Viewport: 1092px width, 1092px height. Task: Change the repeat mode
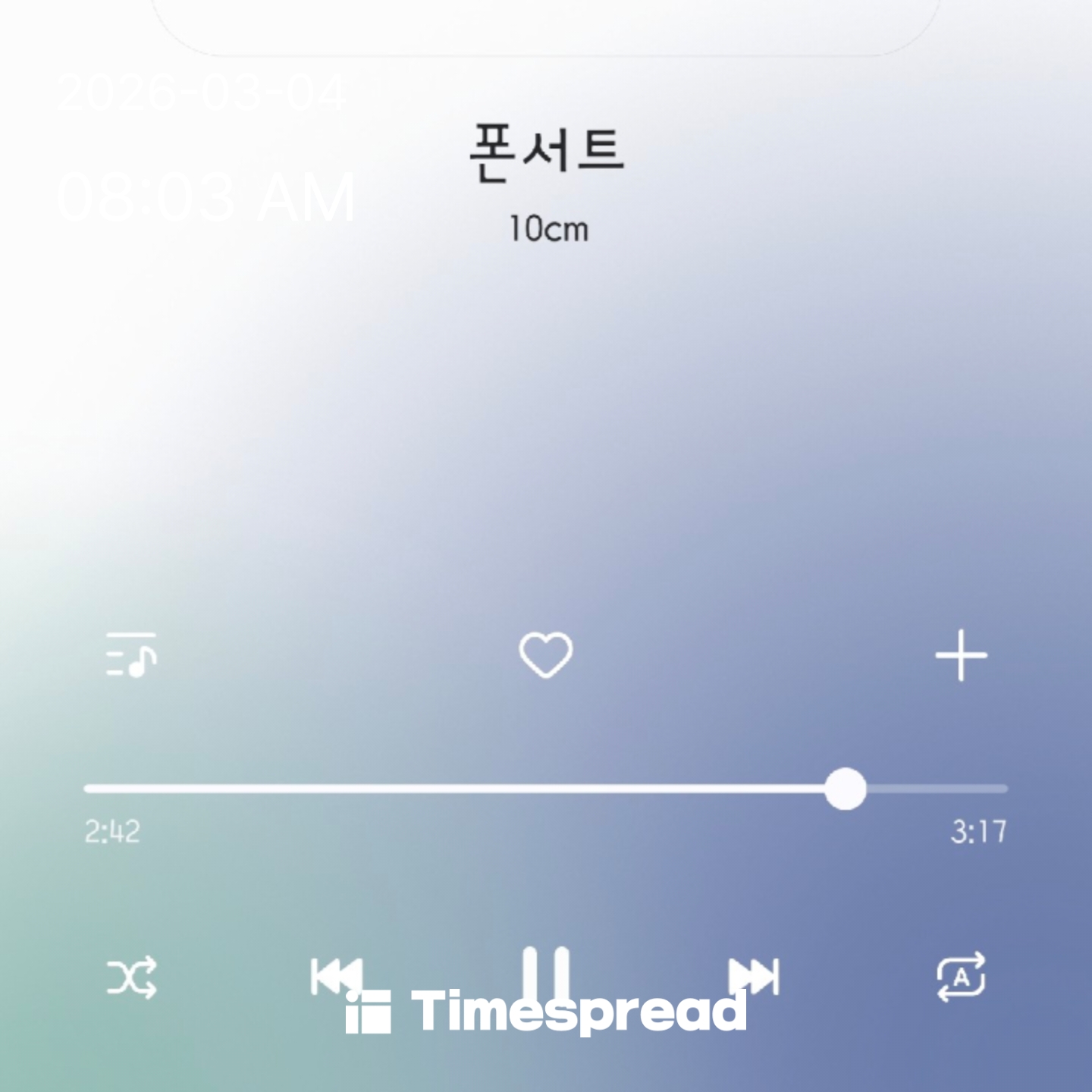tap(961, 976)
